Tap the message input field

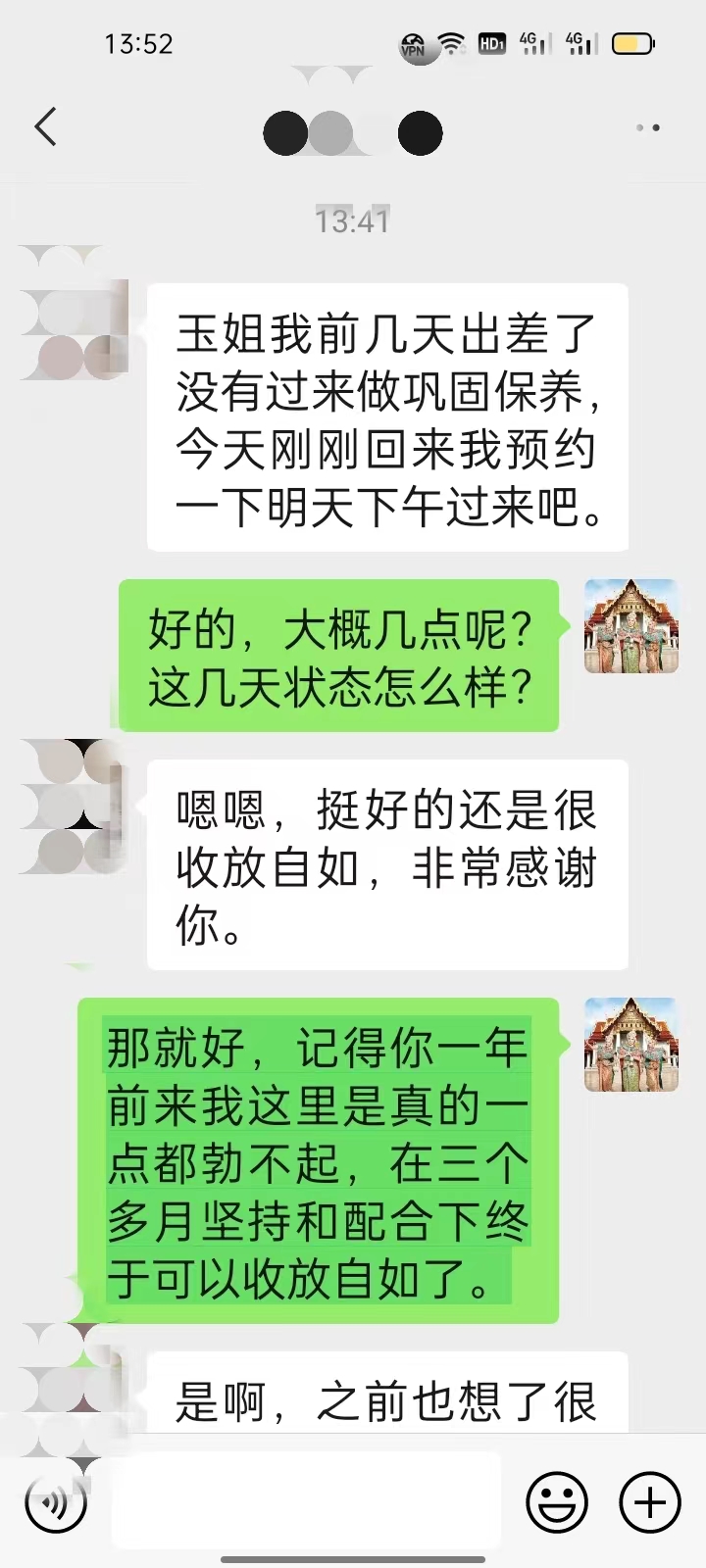[x=304, y=1500]
